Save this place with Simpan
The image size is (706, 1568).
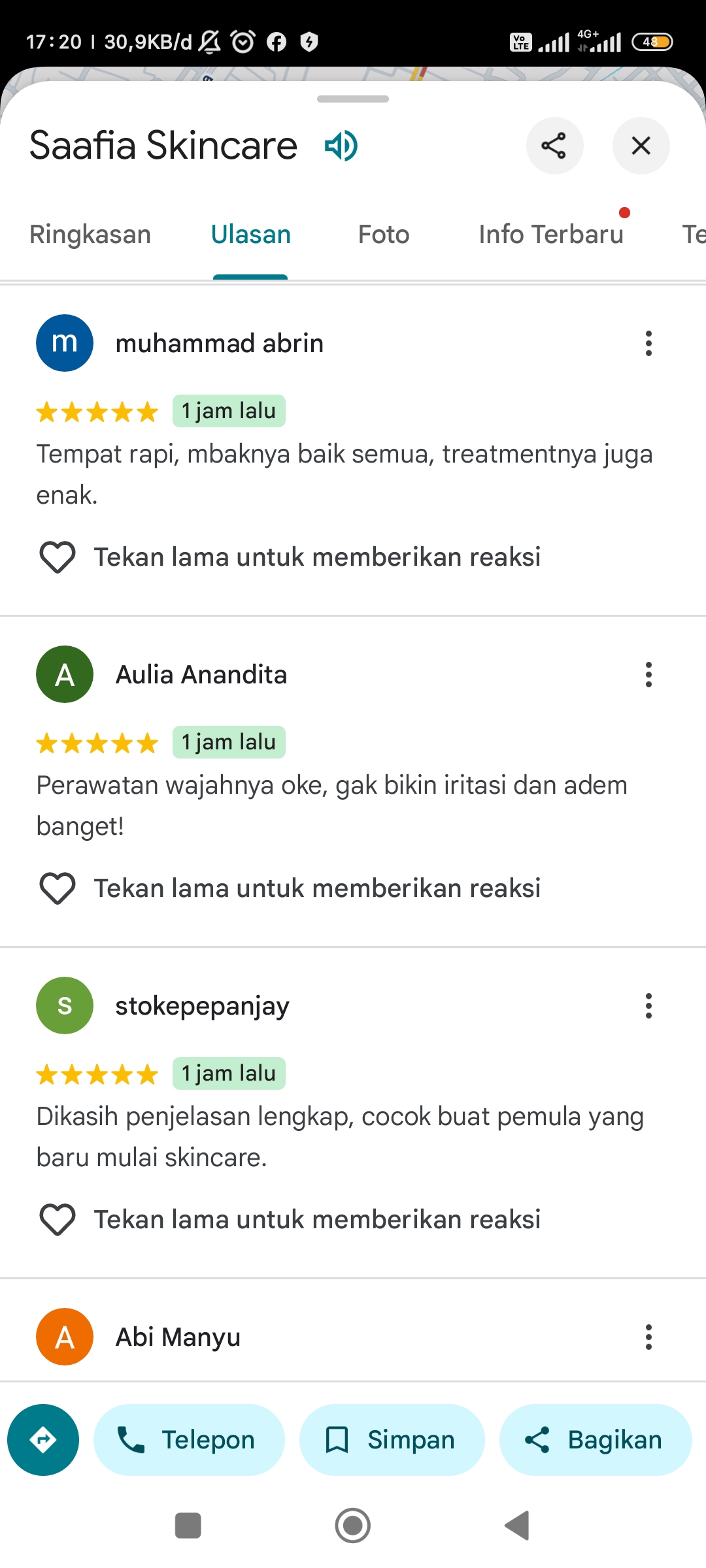click(392, 1440)
